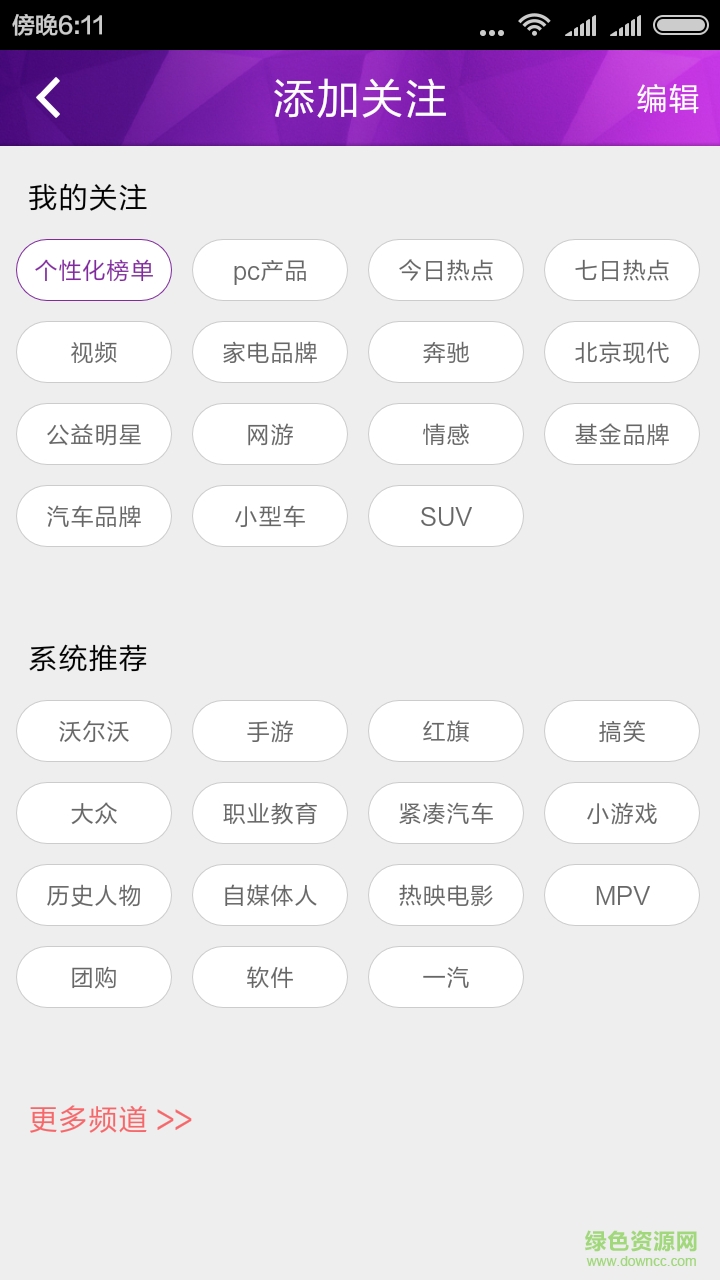
Task: Open the 更多频道 (more channels) link
Action: 108,1120
